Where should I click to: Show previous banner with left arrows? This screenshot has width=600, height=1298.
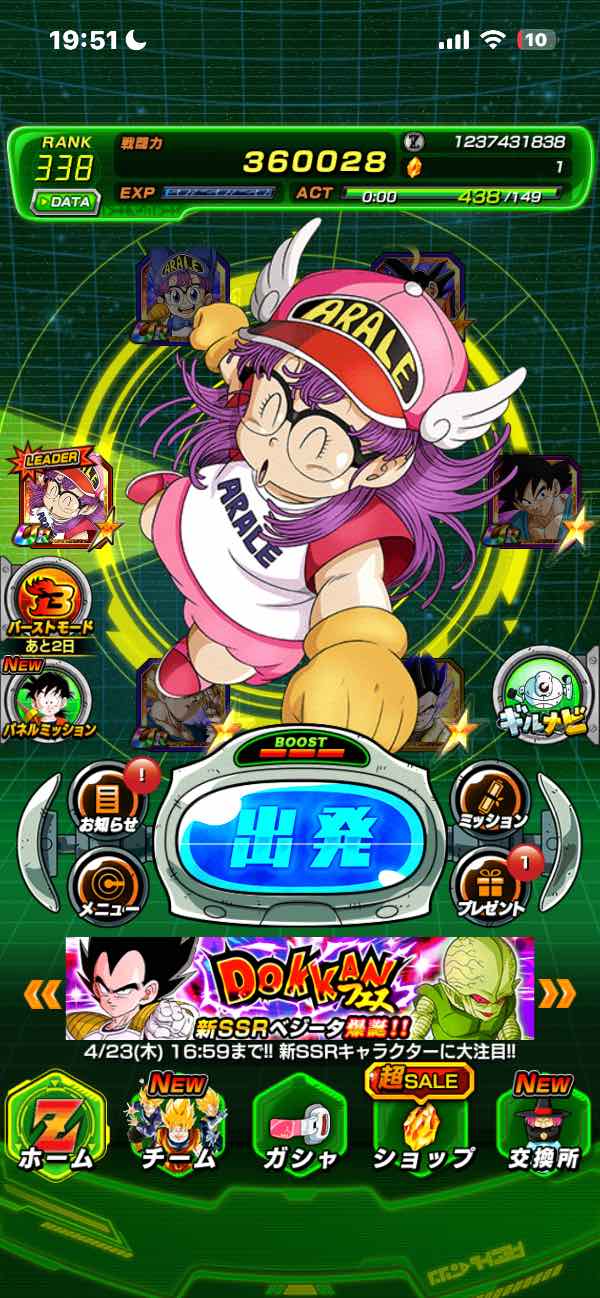(x=42, y=993)
